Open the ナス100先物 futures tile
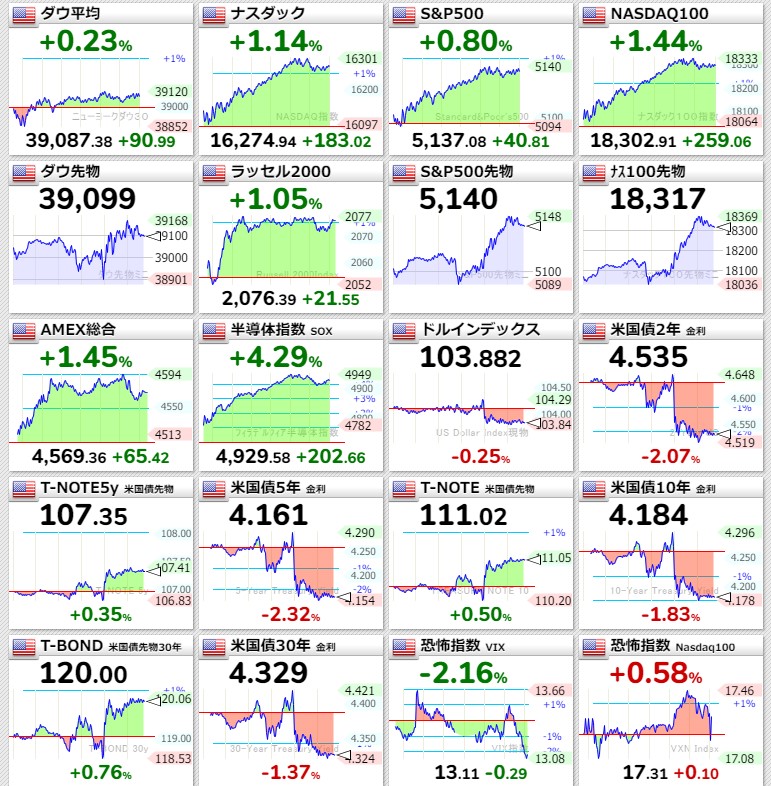Screen dimensions: 771x786 point(671,237)
